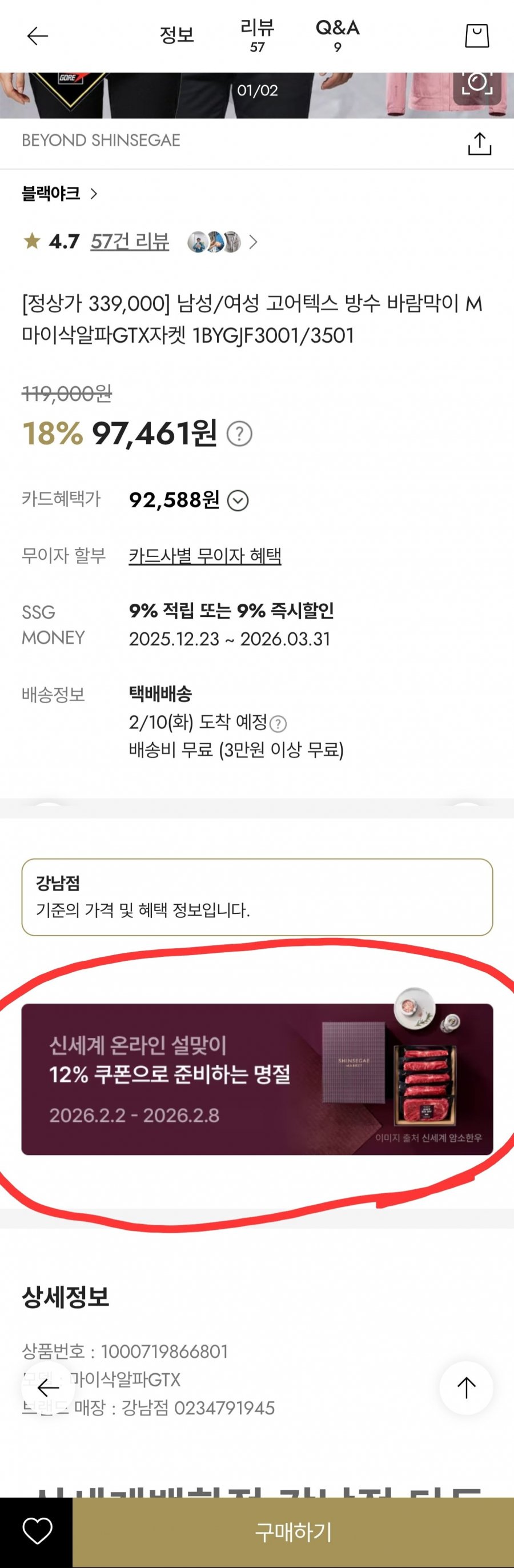Open 카드사별 무이자 혜택 link
Viewport: 514px width, 1568px height.
pos(204,555)
